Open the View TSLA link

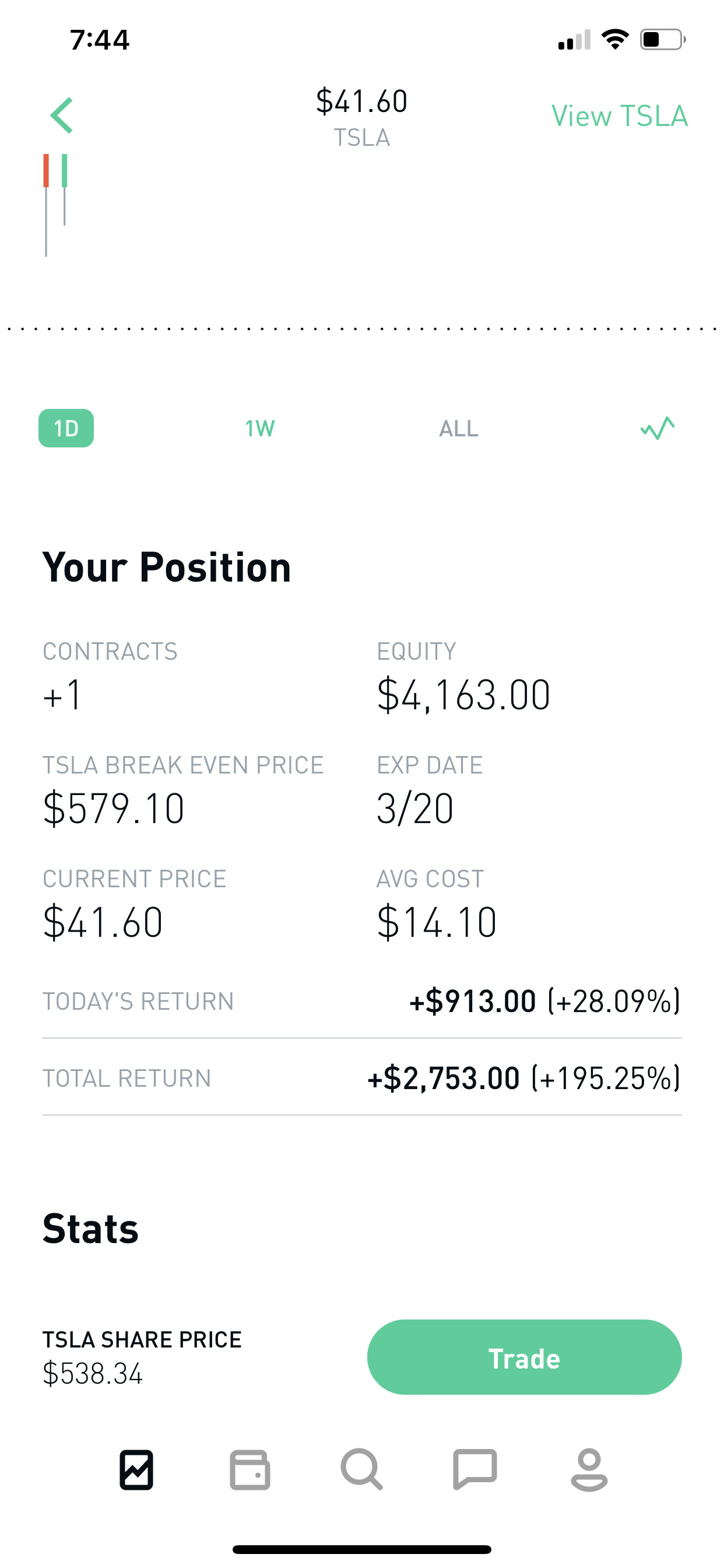[619, 116]
